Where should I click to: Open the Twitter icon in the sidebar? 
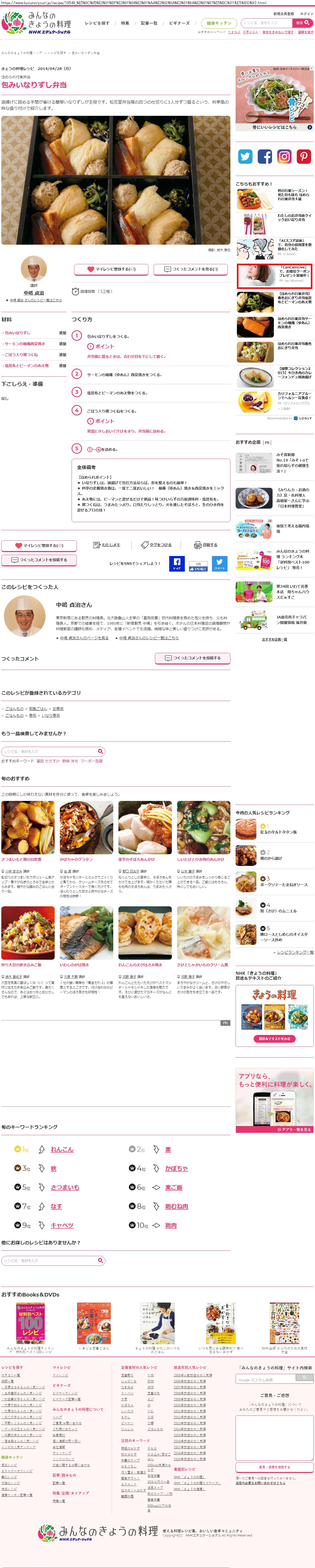pos(245,156)
